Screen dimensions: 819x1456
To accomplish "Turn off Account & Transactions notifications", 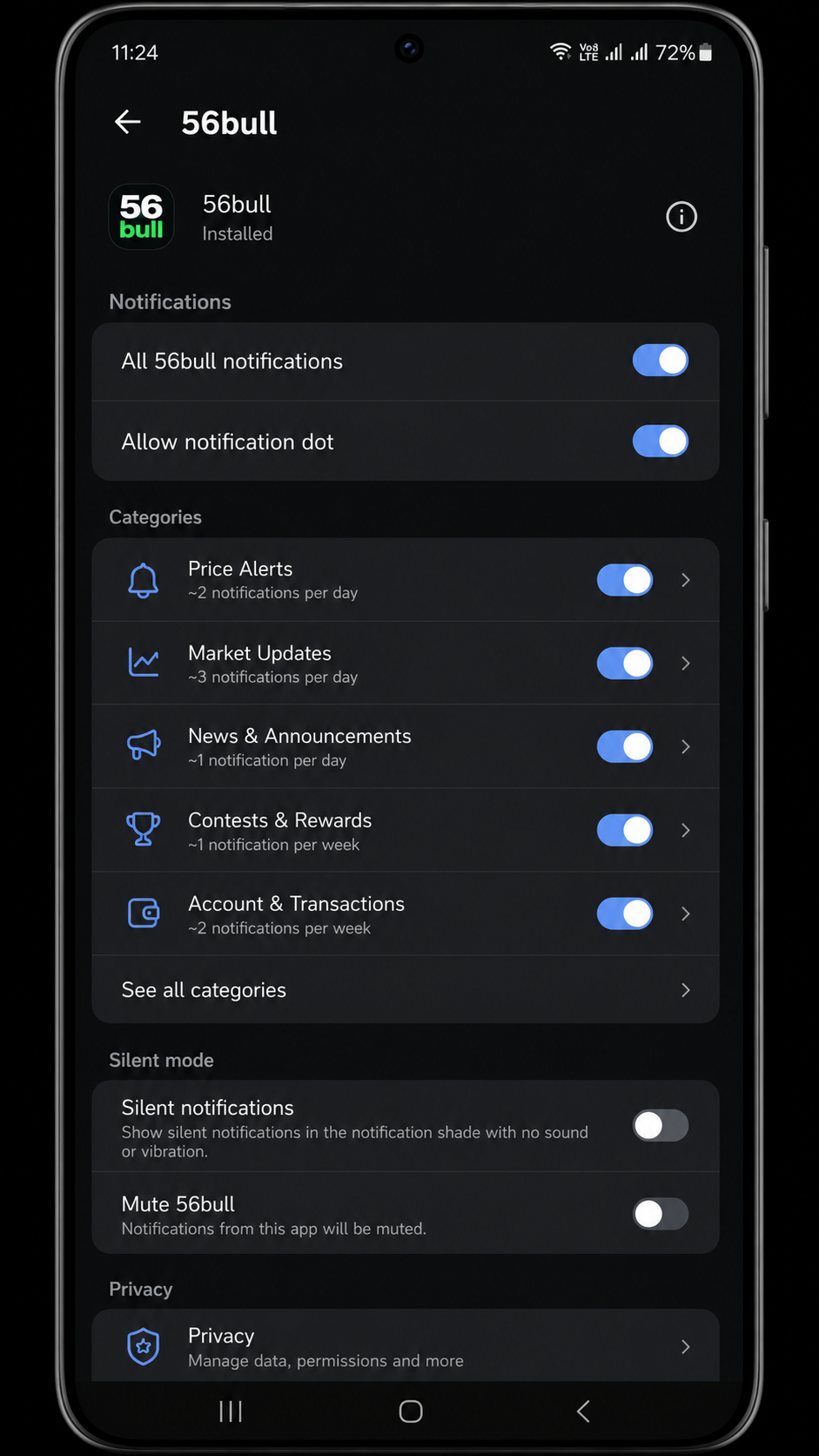I will tap(625, 913).
